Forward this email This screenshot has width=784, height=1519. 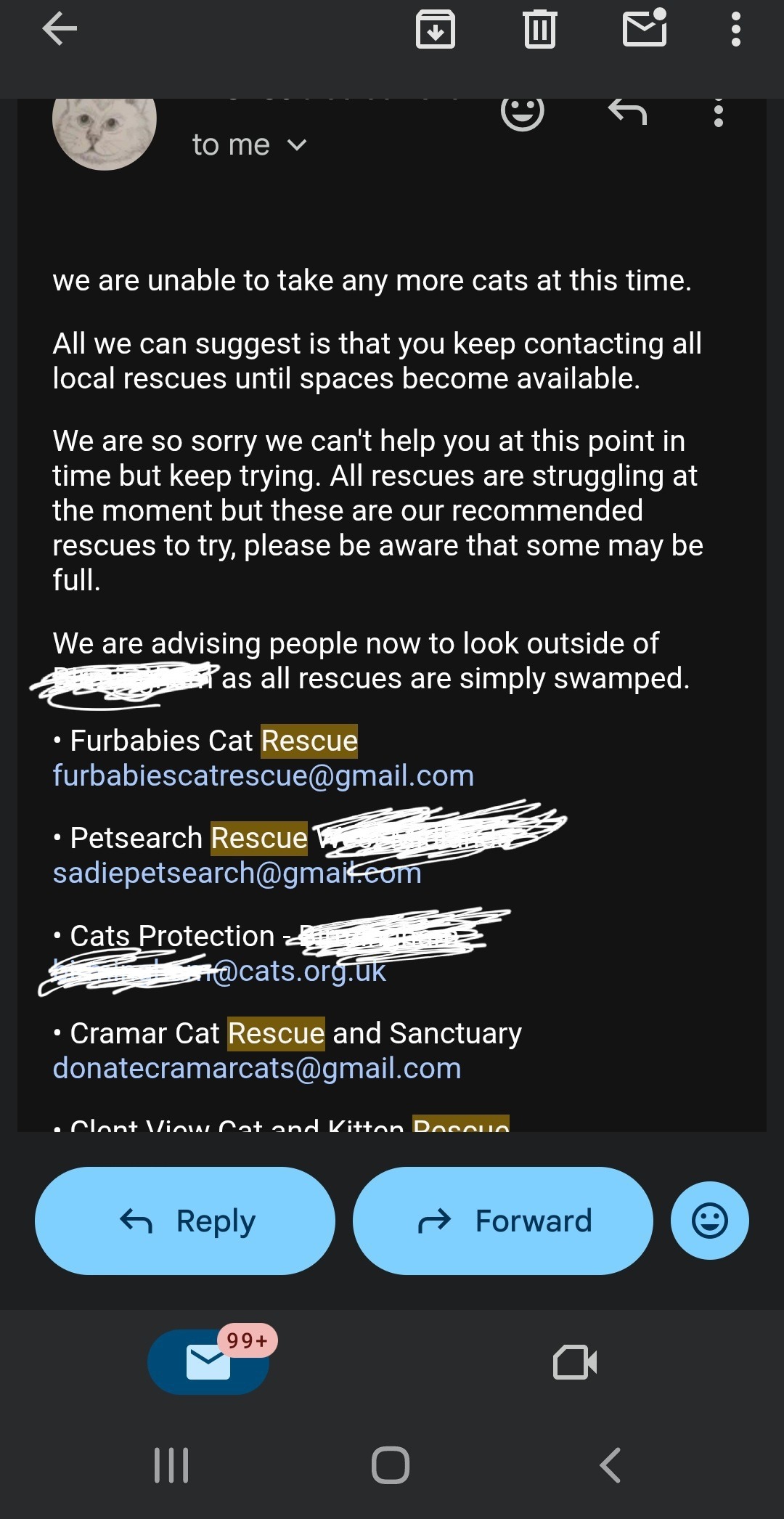(x=502, y=1221)
